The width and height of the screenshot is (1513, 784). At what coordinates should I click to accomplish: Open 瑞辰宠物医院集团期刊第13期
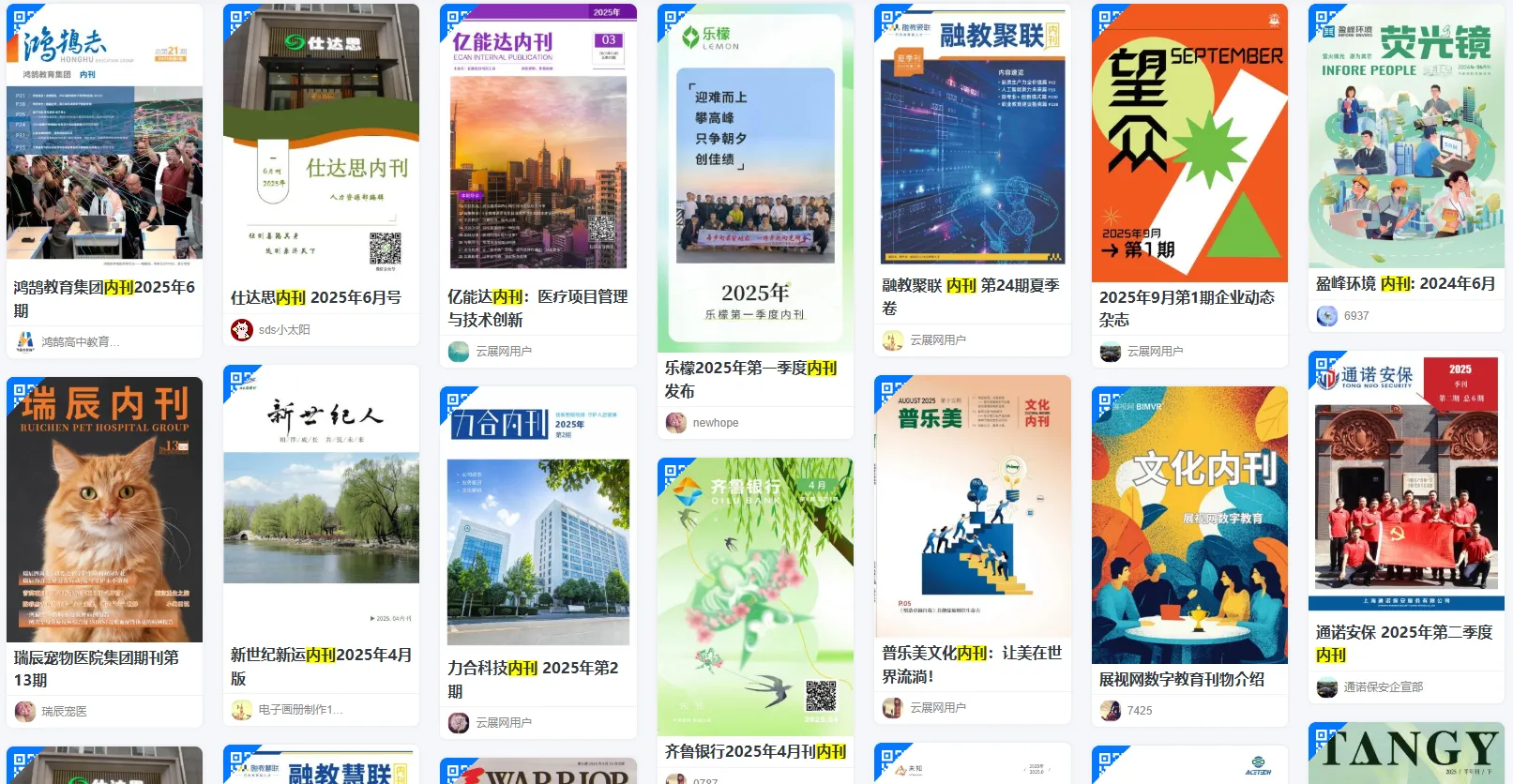tap(96, 668)
